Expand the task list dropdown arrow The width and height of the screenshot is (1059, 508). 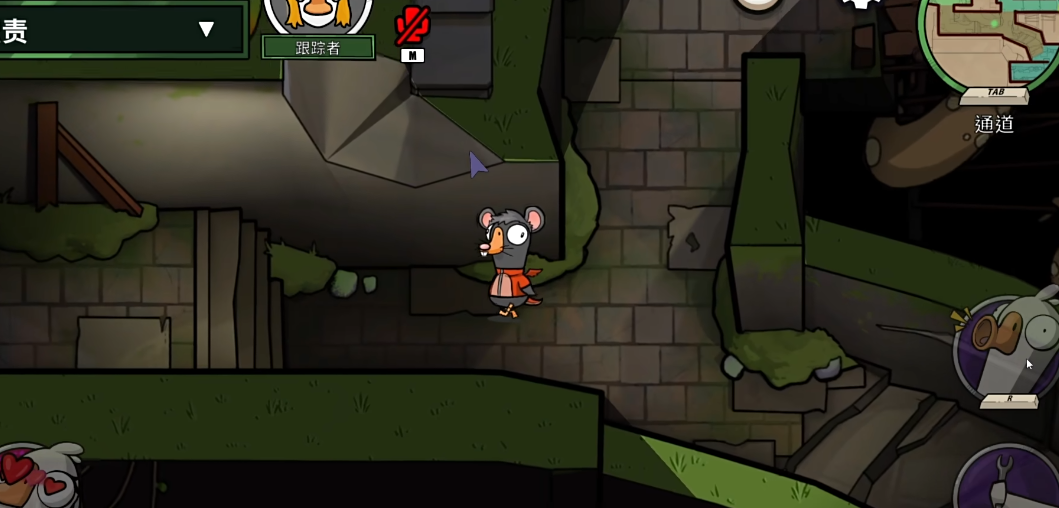[x=206, y=29]
